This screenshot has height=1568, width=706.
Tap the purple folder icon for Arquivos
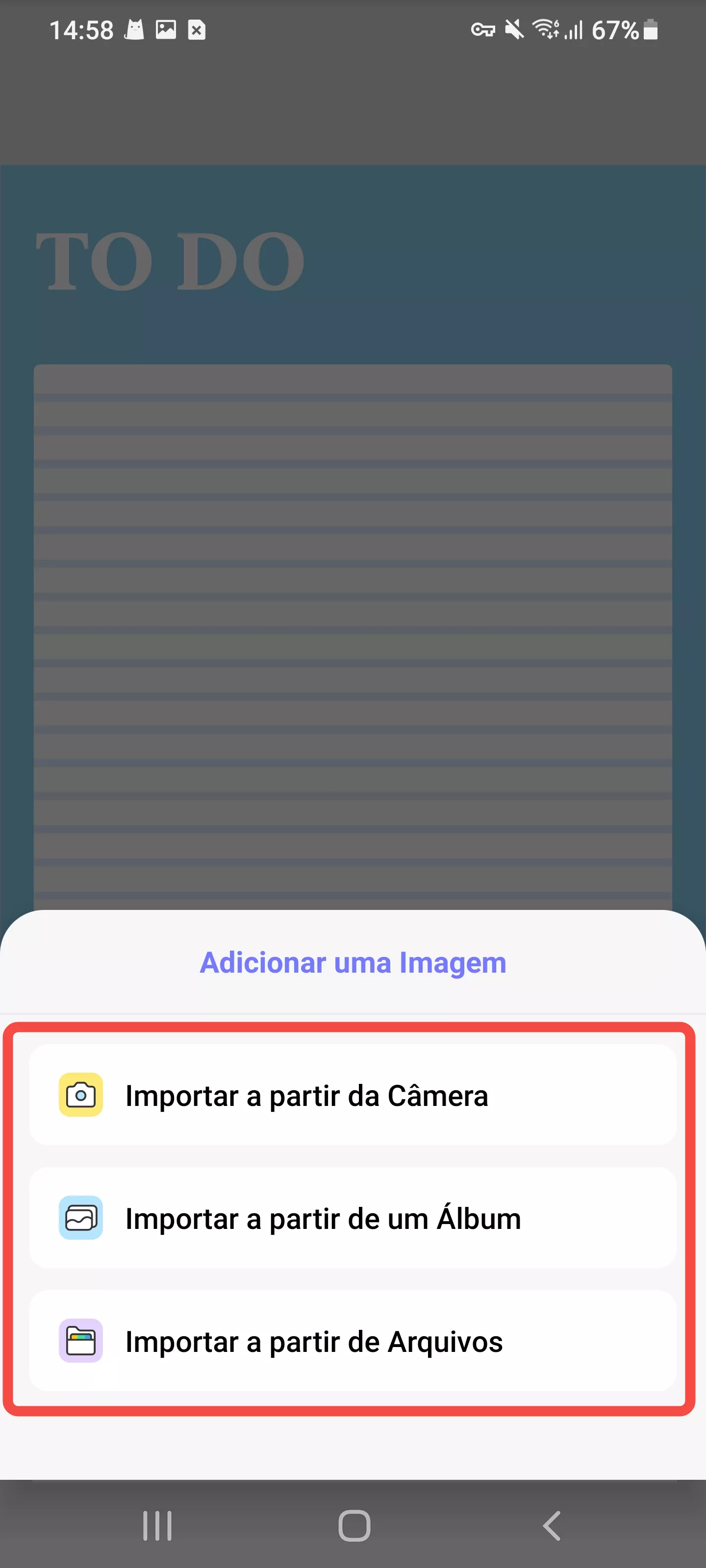(81, 1341)
